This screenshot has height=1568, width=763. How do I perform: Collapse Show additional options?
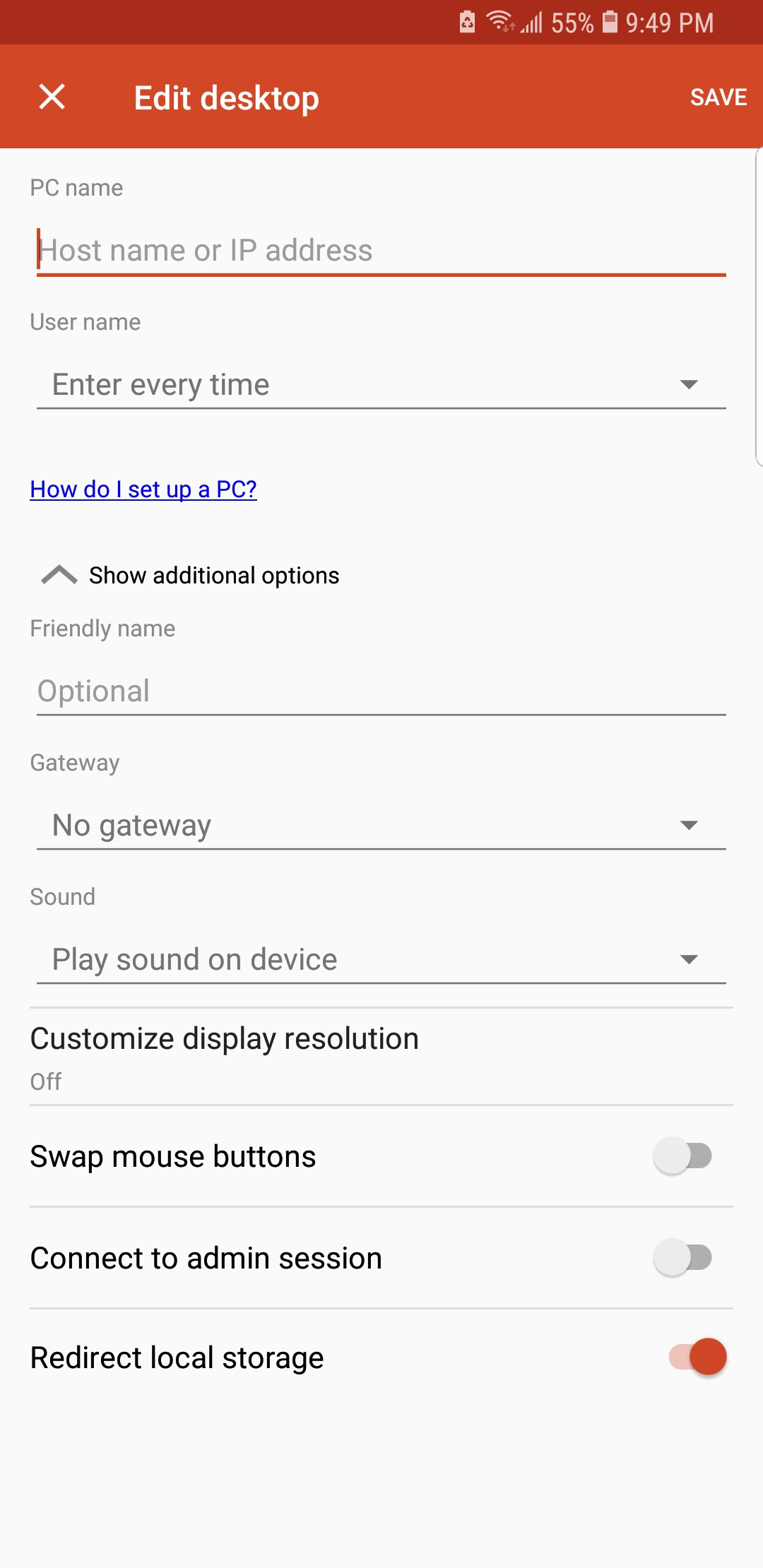(x=191, y=575)
